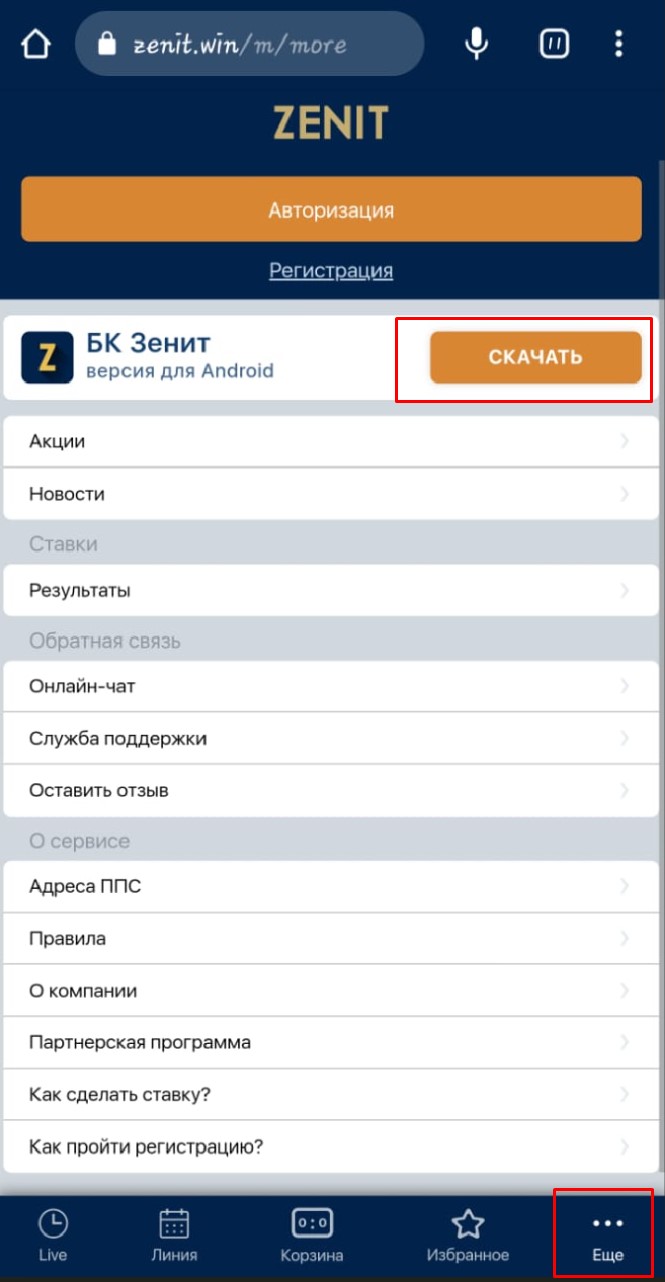The height and width of the screenshot is (1282, 665).
Task: Read the Правила page
Action: (x=331, y=938)
